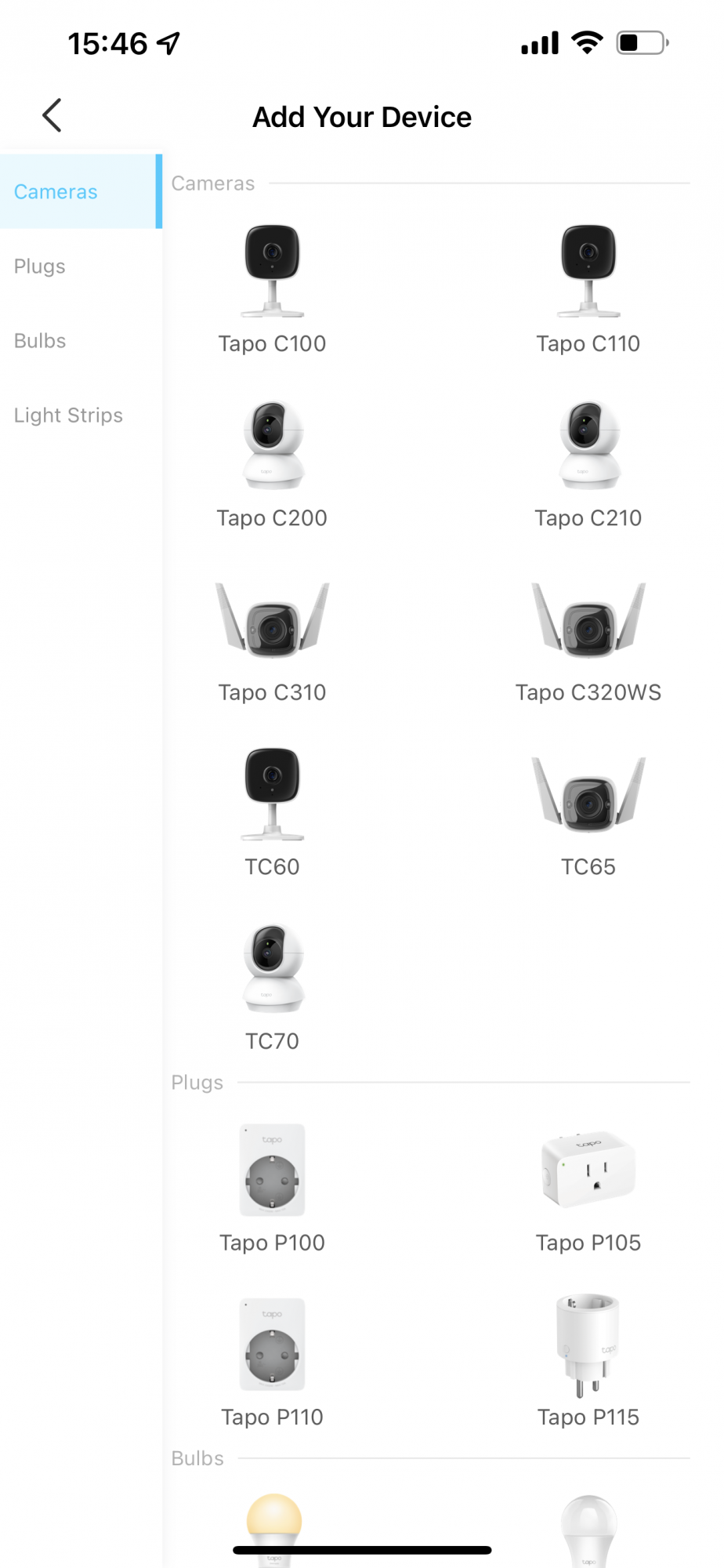Add the TC60 camera

(x=272, y=811)
